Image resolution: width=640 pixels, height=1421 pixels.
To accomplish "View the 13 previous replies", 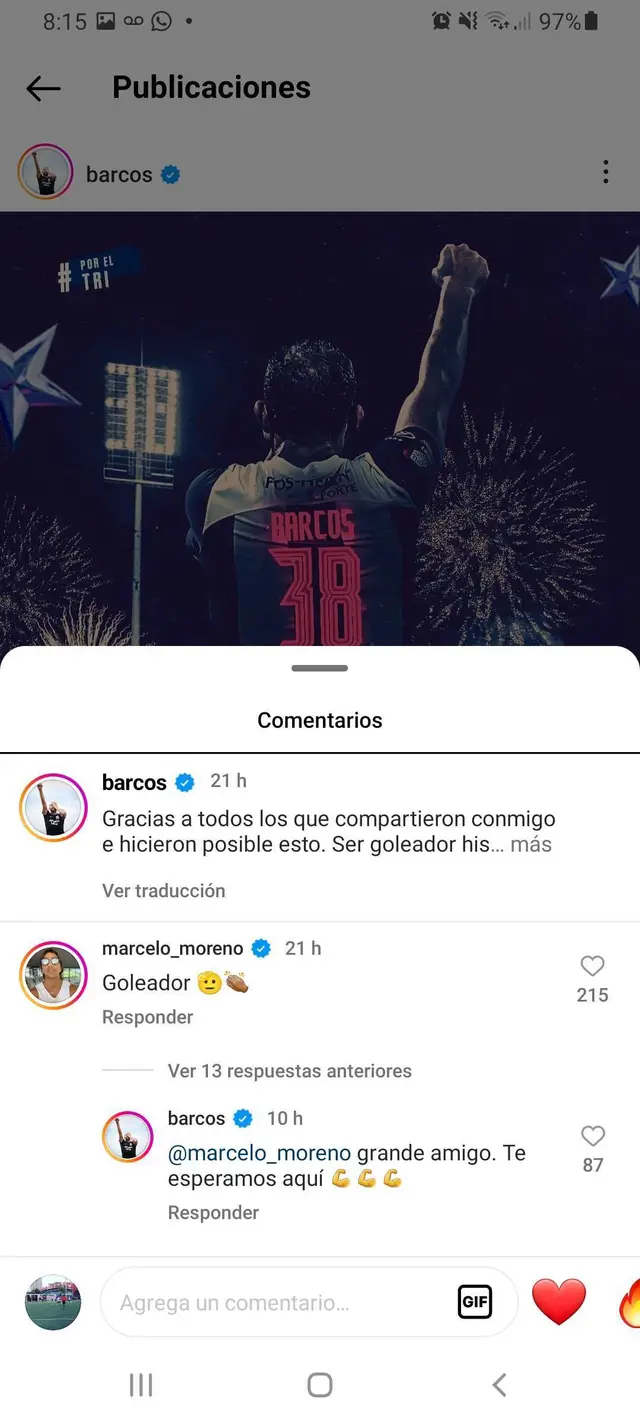I will 289,1071.
